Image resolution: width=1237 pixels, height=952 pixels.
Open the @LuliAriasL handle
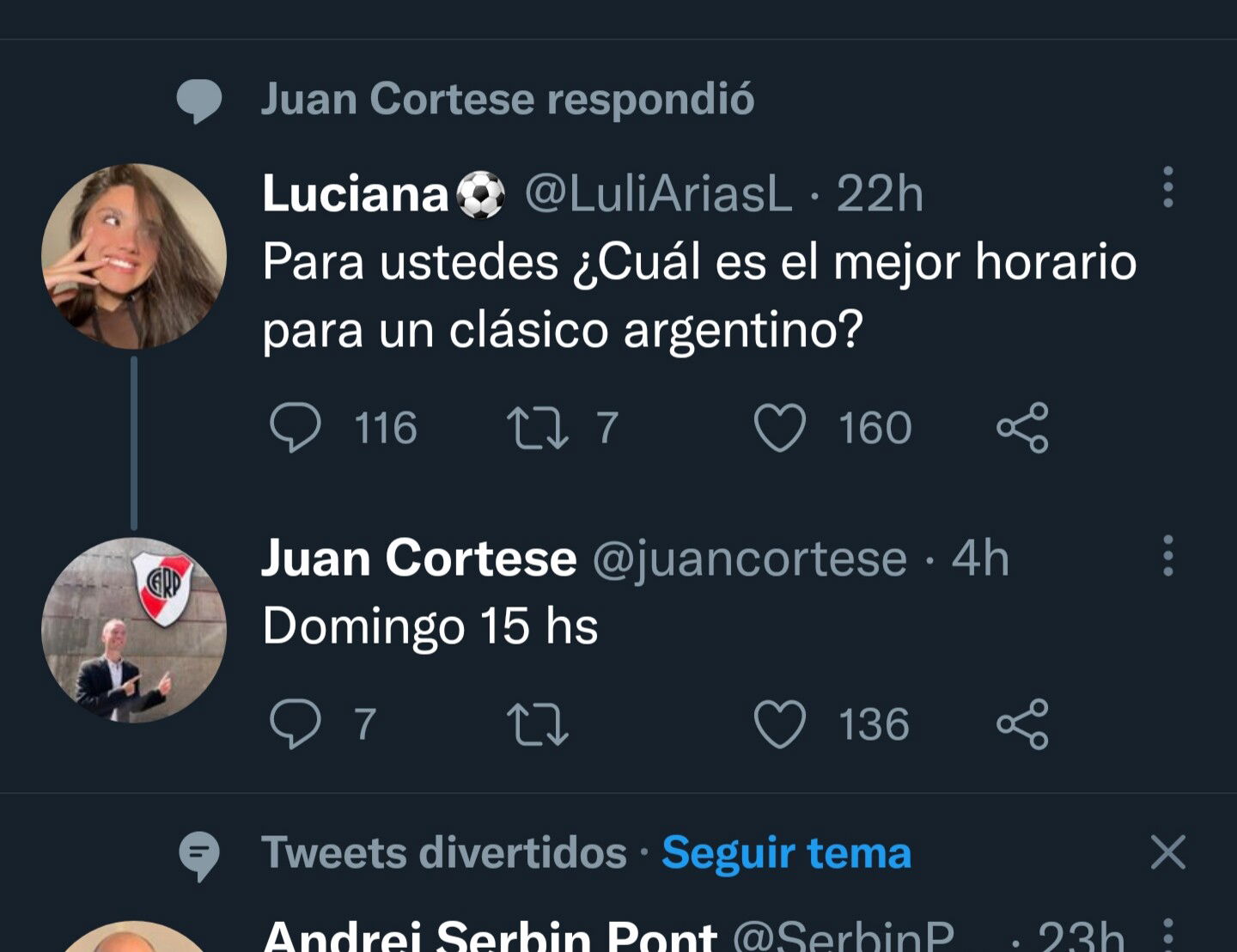(658, 193)
